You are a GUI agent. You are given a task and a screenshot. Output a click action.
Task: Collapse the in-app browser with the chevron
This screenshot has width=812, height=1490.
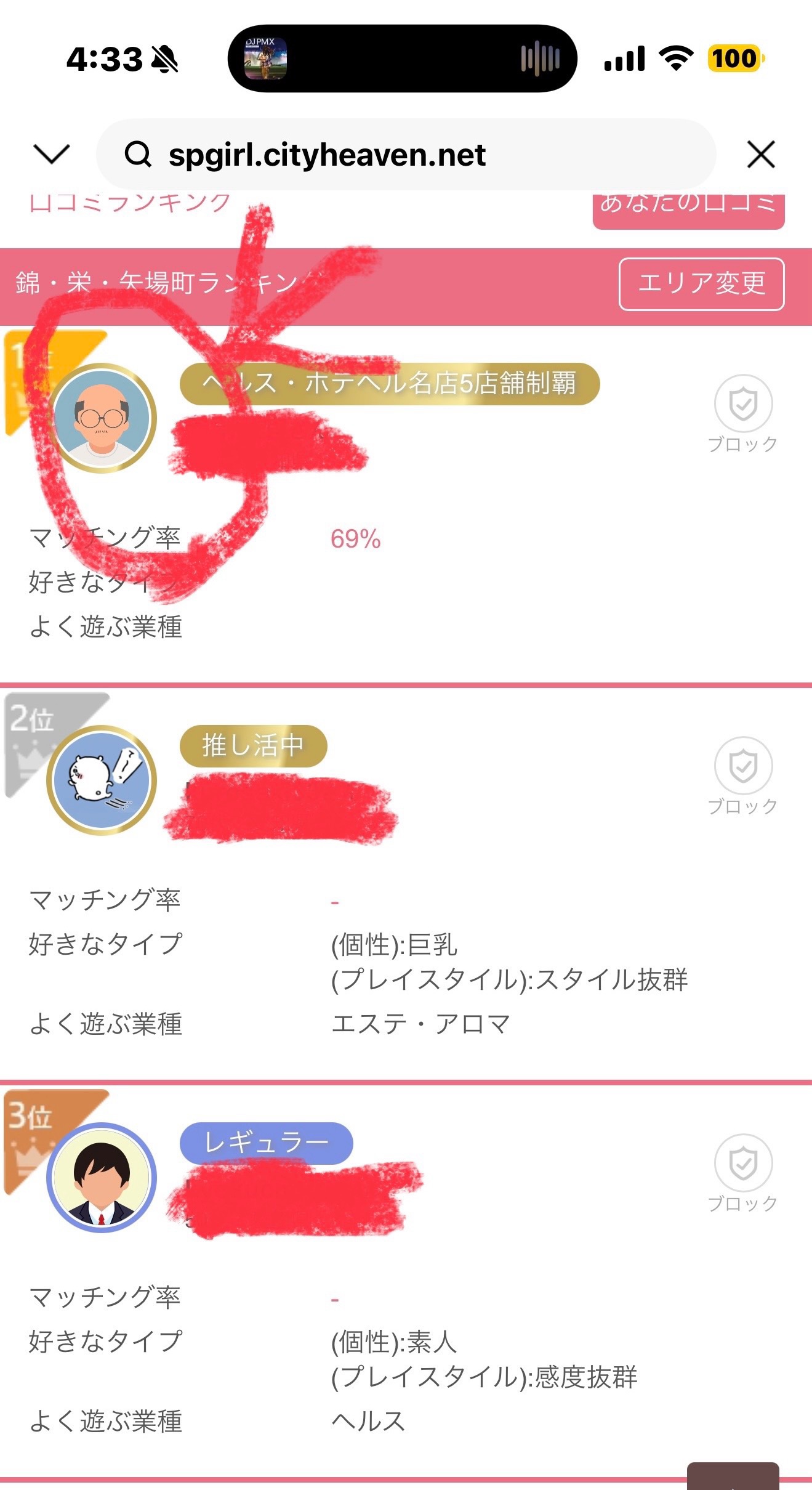click(51, 154)
